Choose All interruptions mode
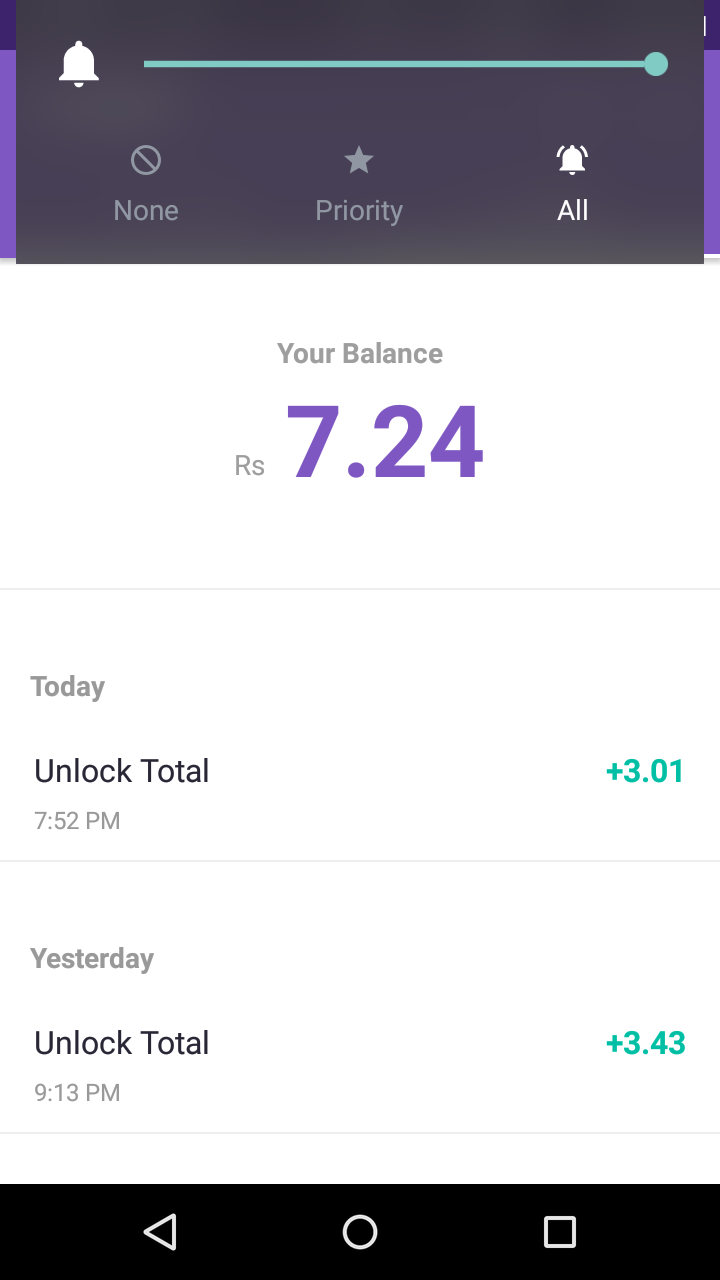The height and width of the screenshot is (1280, 720). (572, 184)
